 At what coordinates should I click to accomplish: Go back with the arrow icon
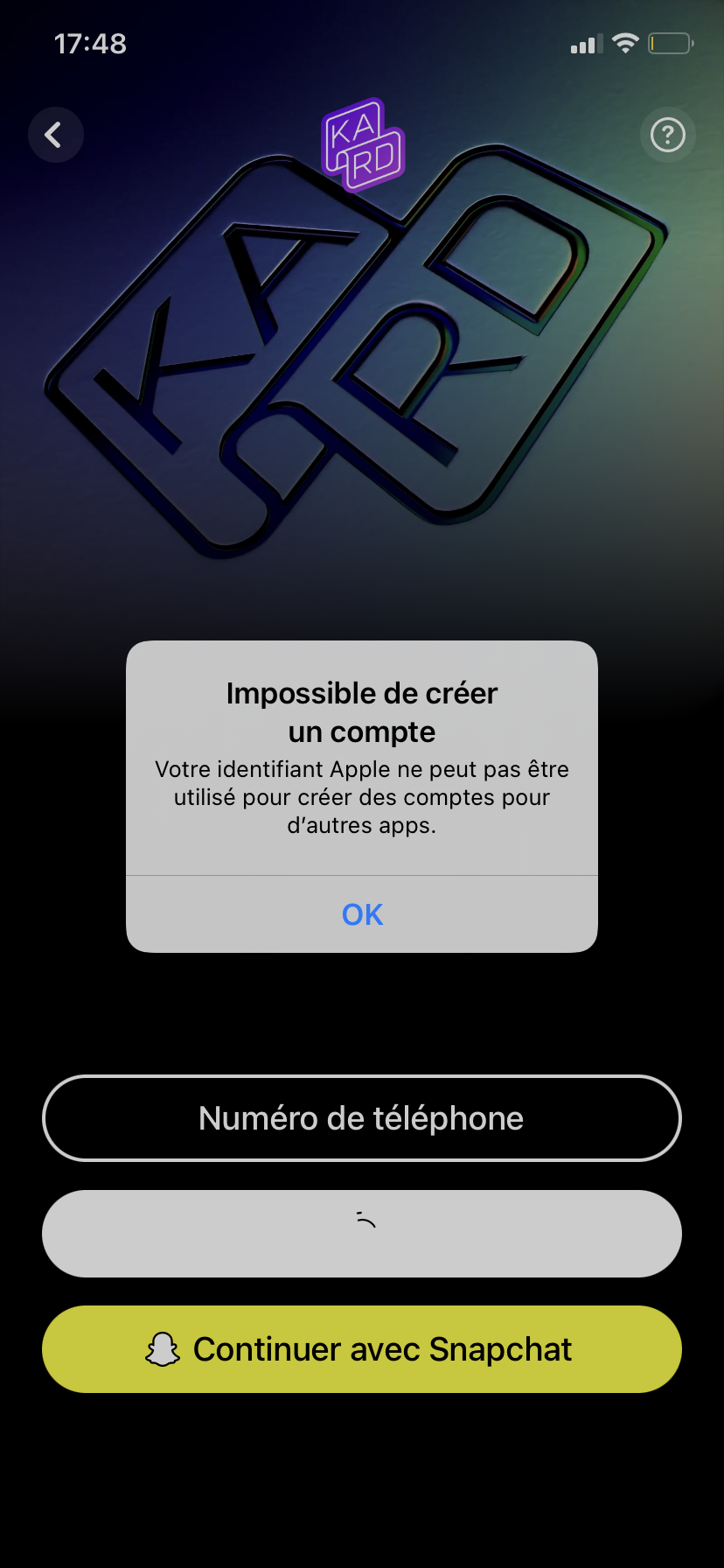[x=55, y=135]
